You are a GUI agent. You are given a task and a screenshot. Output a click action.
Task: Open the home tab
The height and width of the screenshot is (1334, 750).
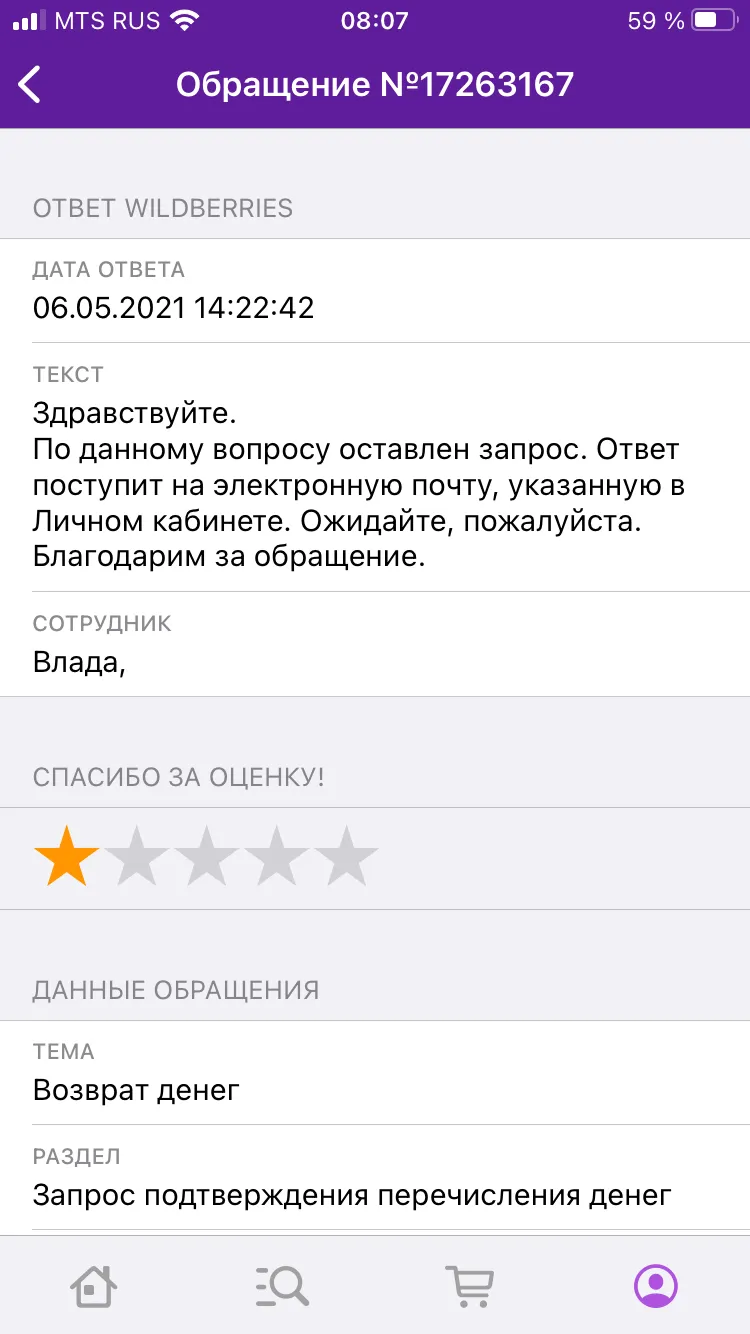(94, 1285)
